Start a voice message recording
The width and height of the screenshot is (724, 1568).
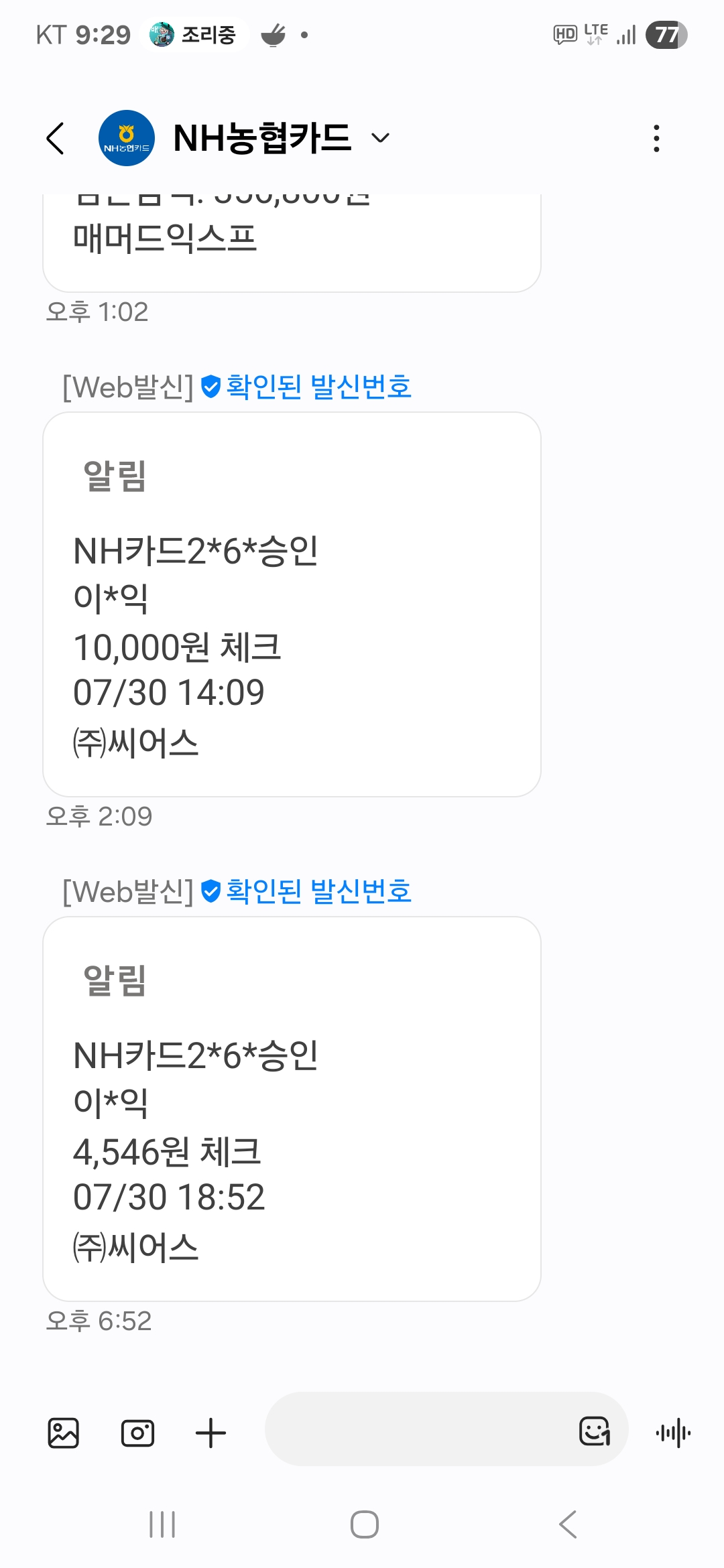(x=673, y=1433)
